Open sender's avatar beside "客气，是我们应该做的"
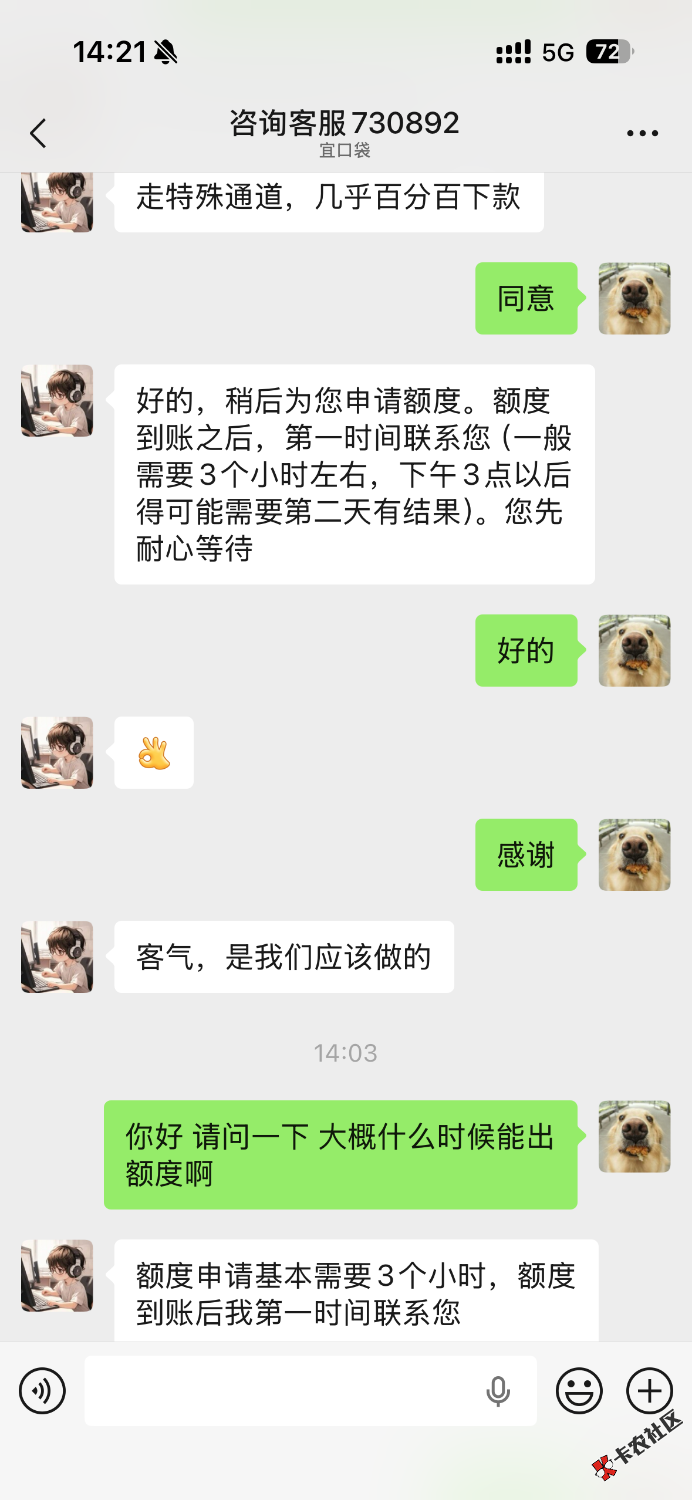This screenshot has height=1500, width=692. coord(57,957)
